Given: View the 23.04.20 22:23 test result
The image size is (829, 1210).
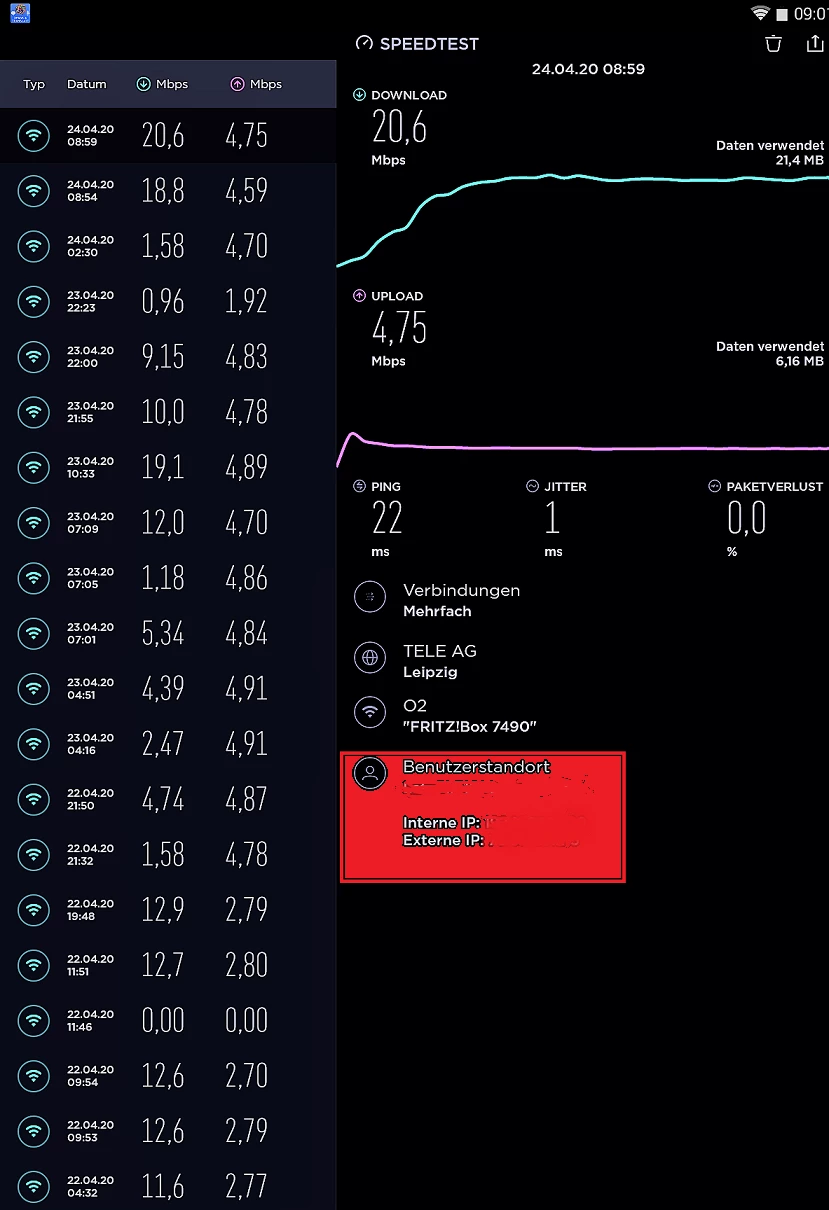Looking at the screenshot, I should point(168,302).
